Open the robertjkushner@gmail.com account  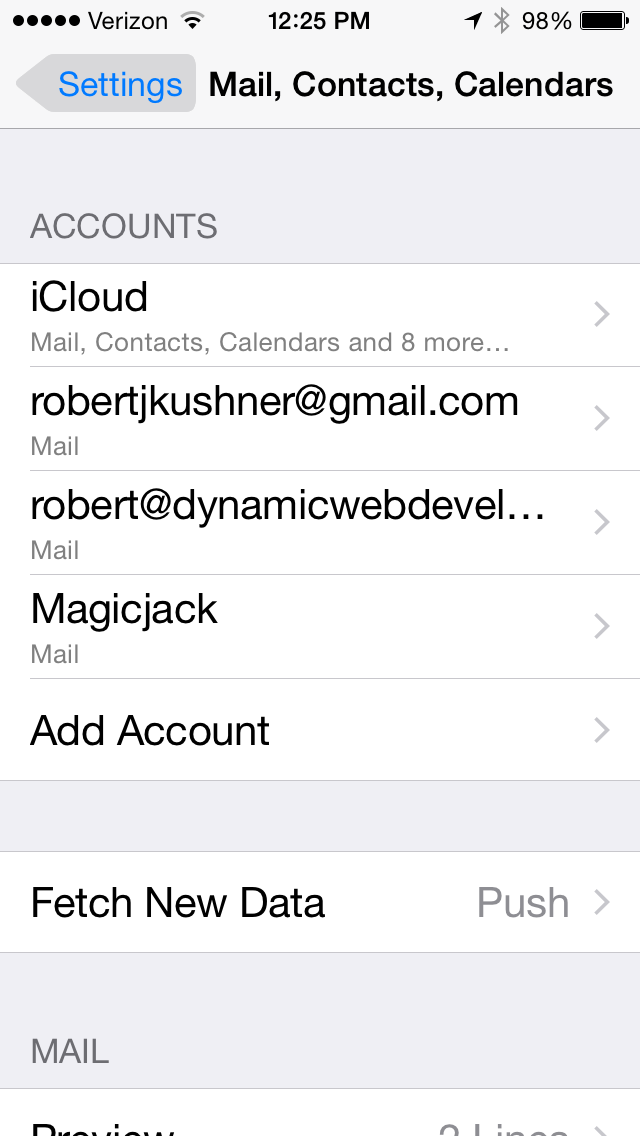tap(320, 419)
